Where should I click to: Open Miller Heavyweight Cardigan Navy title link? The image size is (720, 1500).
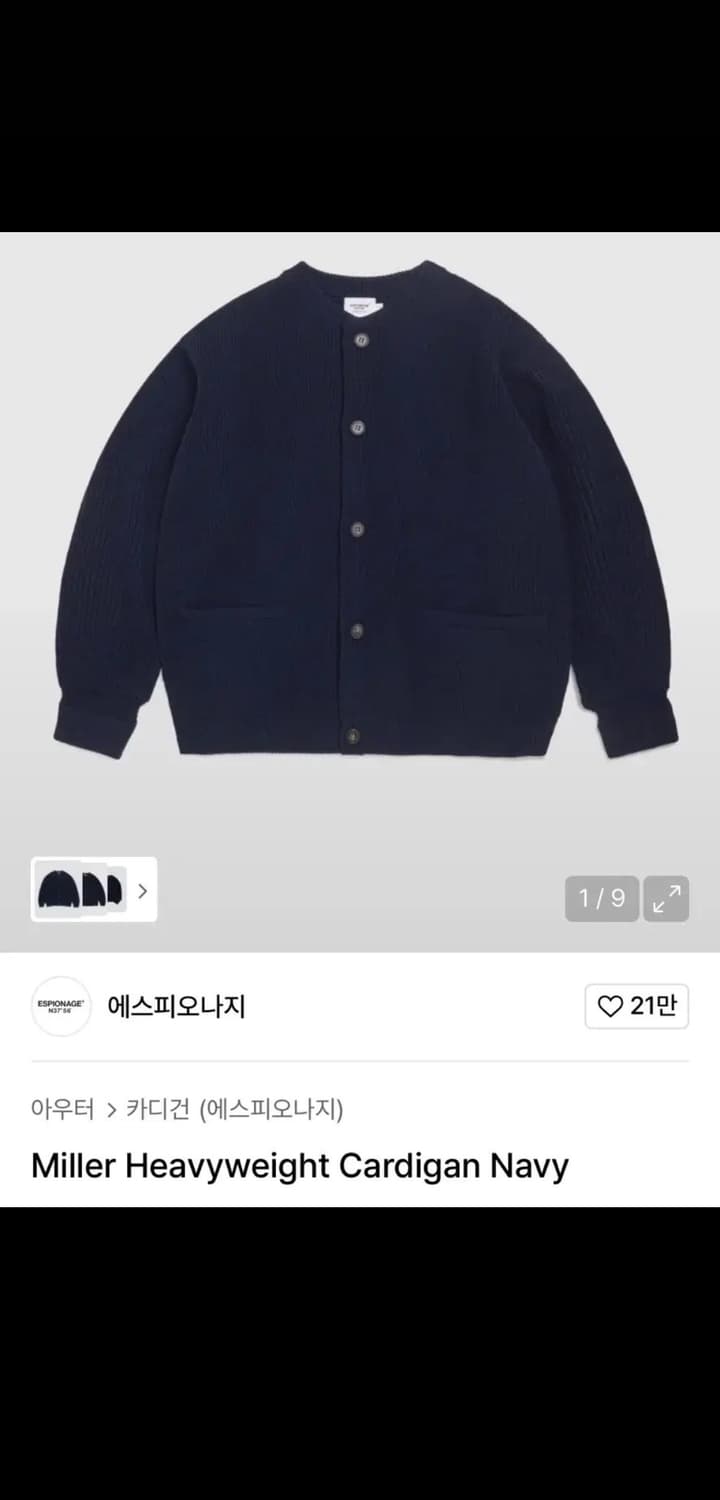click(299, 1166)
